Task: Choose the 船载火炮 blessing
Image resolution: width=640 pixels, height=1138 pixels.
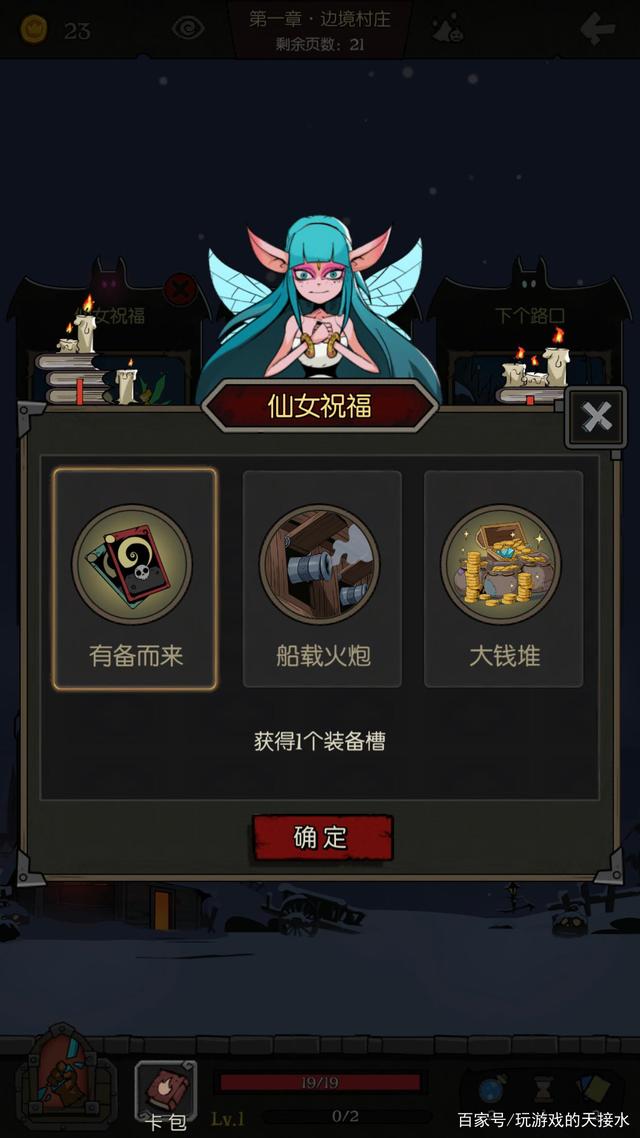Action: [322, 579]
